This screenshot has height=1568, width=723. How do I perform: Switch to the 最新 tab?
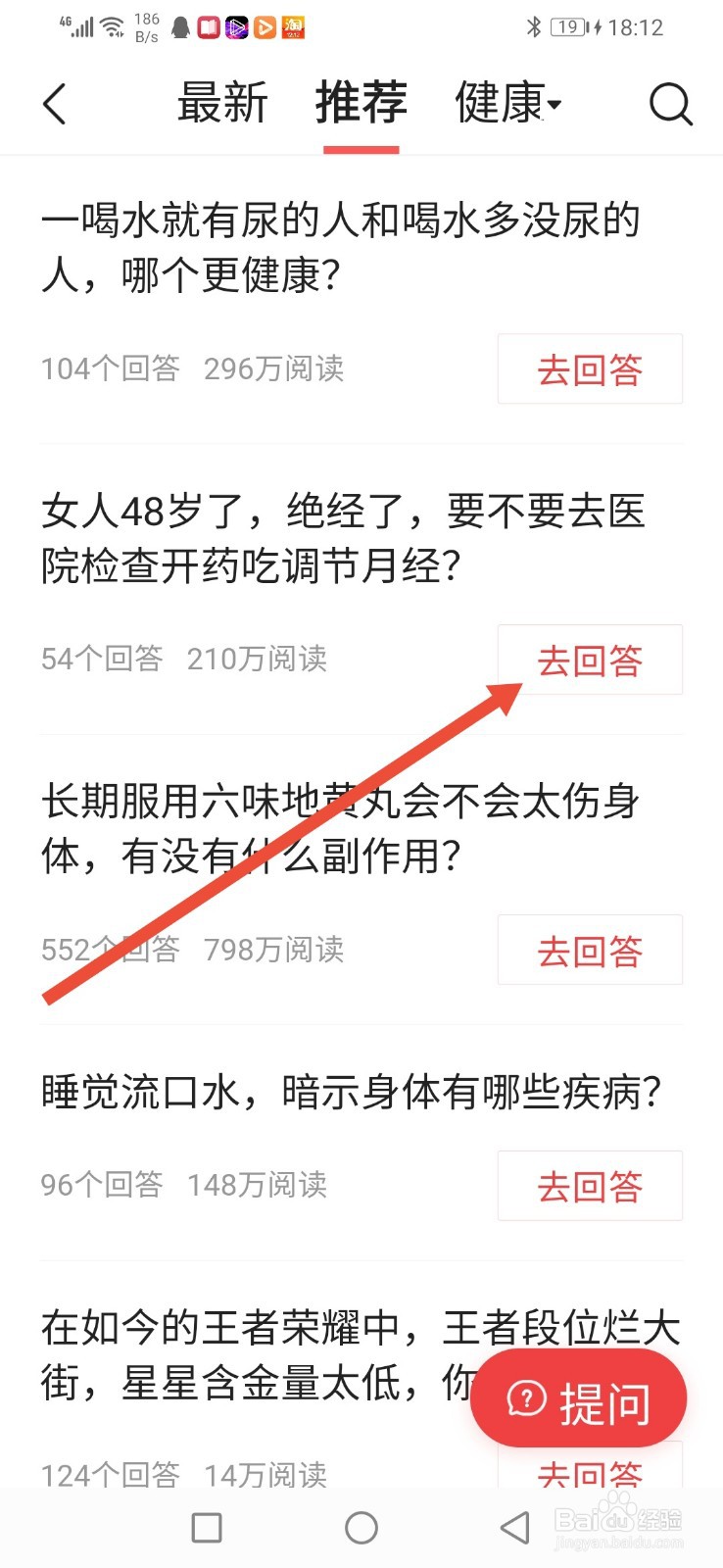click(x=223, y=102)
